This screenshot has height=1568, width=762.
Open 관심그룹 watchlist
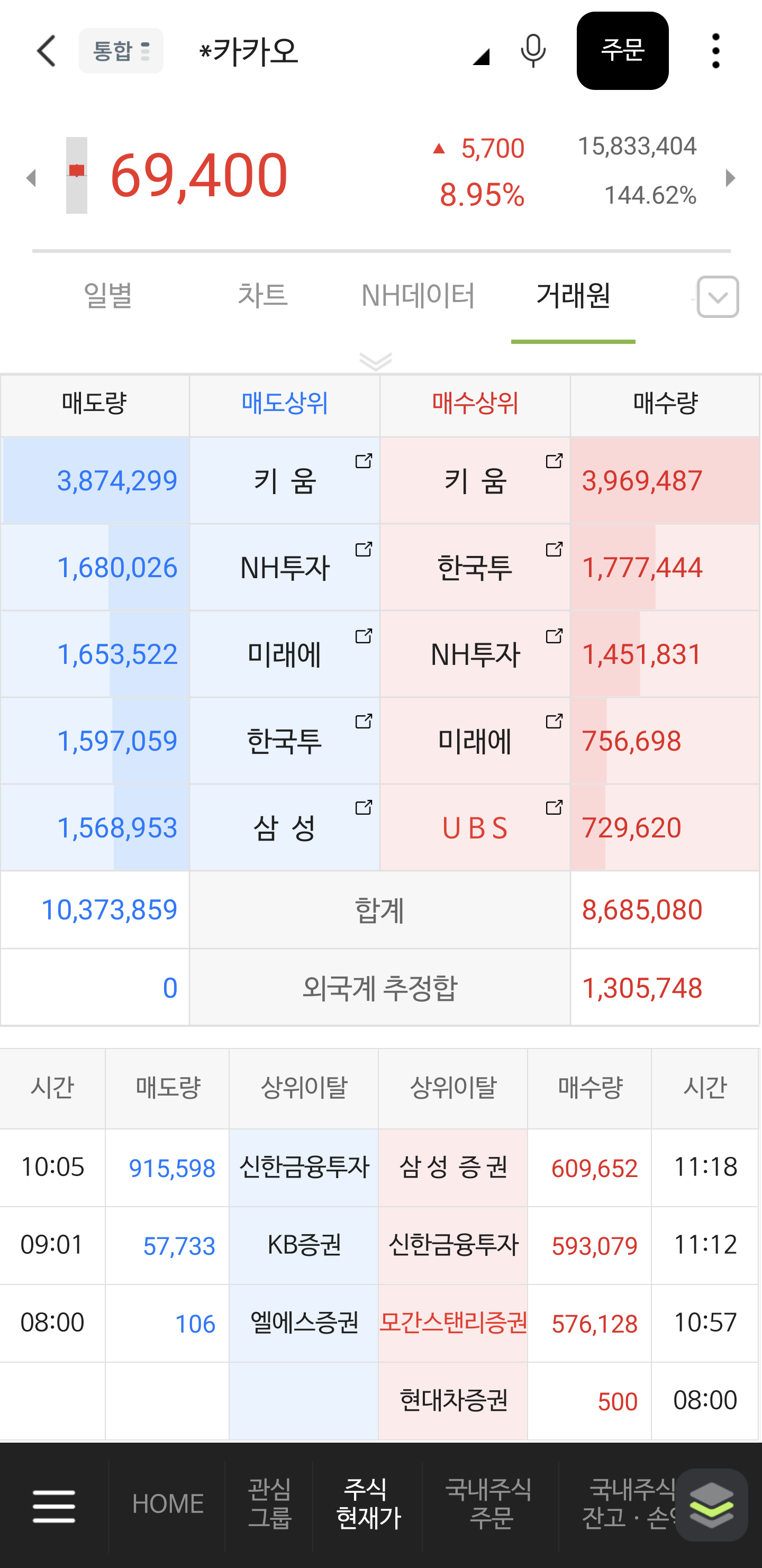pyautogui.click(x=269, y=1504)
